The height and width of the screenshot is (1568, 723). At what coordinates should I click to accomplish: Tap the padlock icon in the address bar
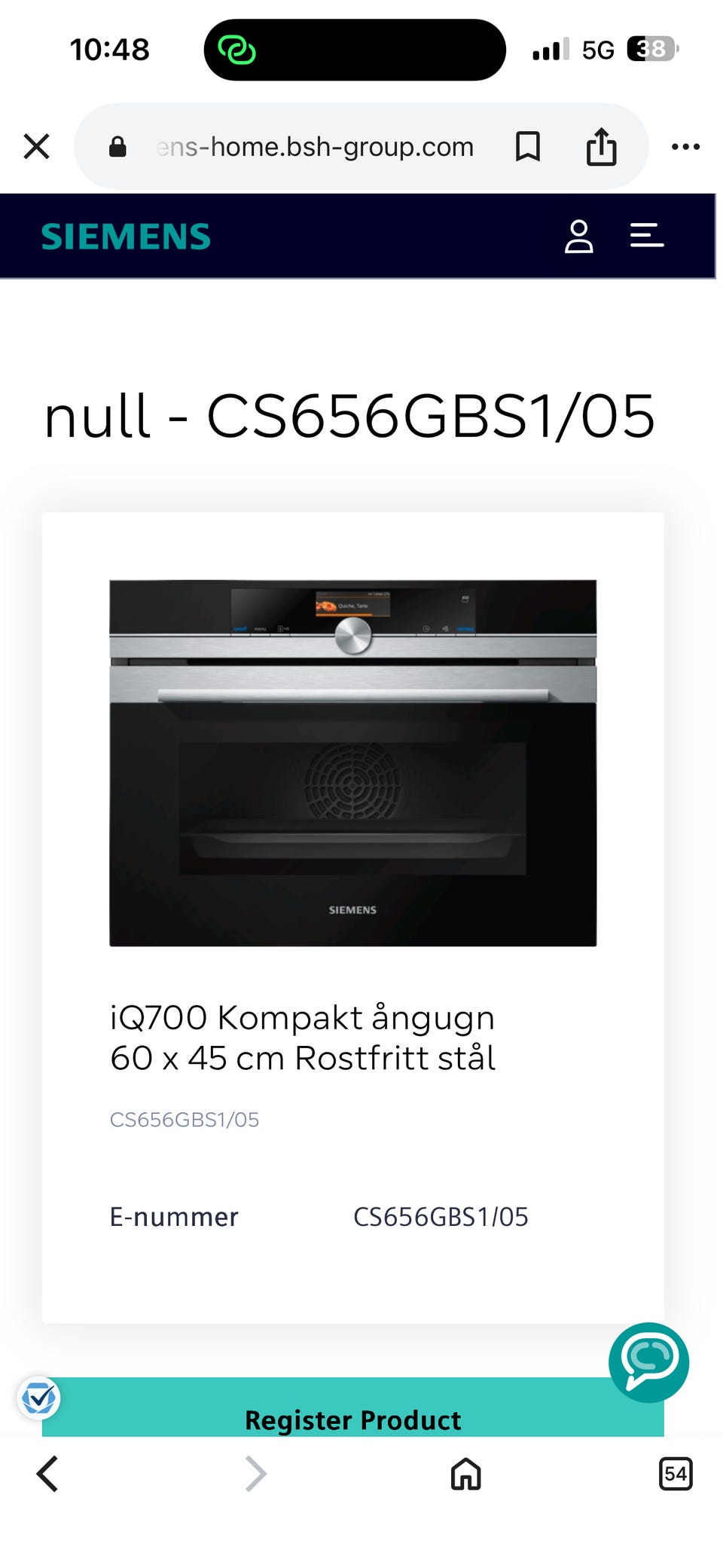pos(117,145)
